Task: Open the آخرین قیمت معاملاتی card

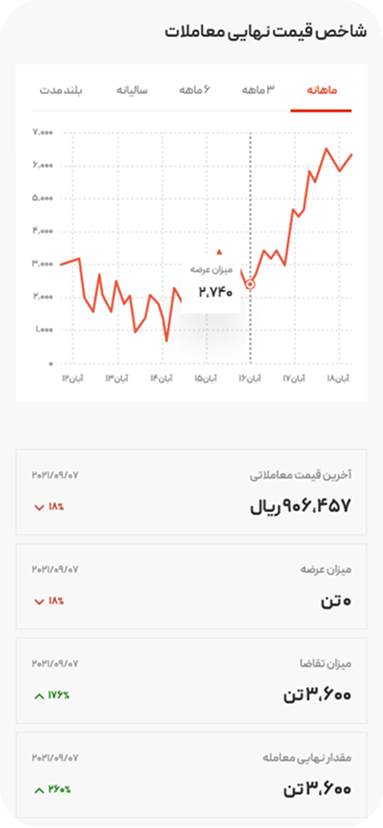Action: 191,492
